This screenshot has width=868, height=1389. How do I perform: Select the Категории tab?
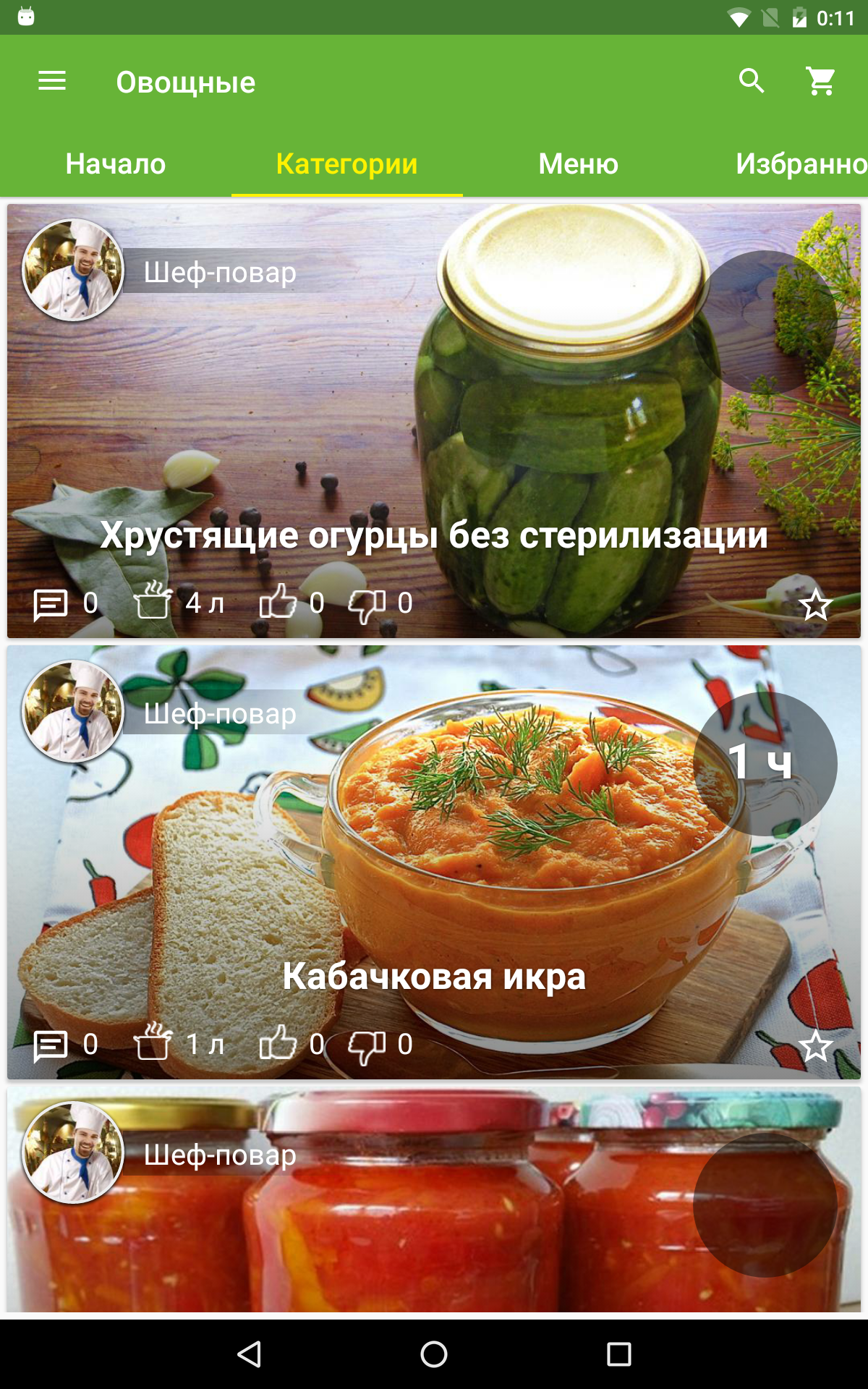point(347,163)
